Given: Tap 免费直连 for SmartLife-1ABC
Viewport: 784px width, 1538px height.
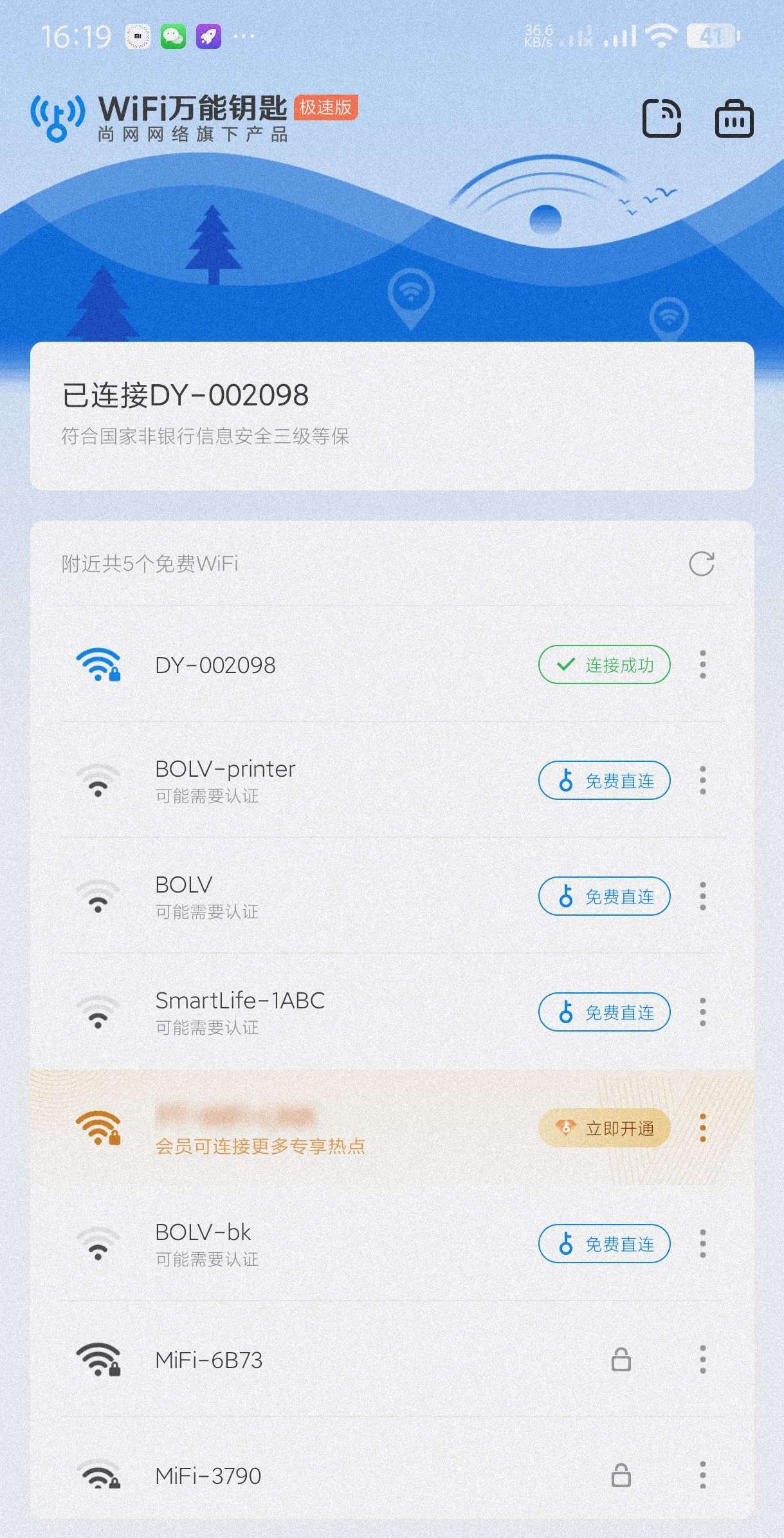Looking at the screenshot, I should [x=604, y=1012].
